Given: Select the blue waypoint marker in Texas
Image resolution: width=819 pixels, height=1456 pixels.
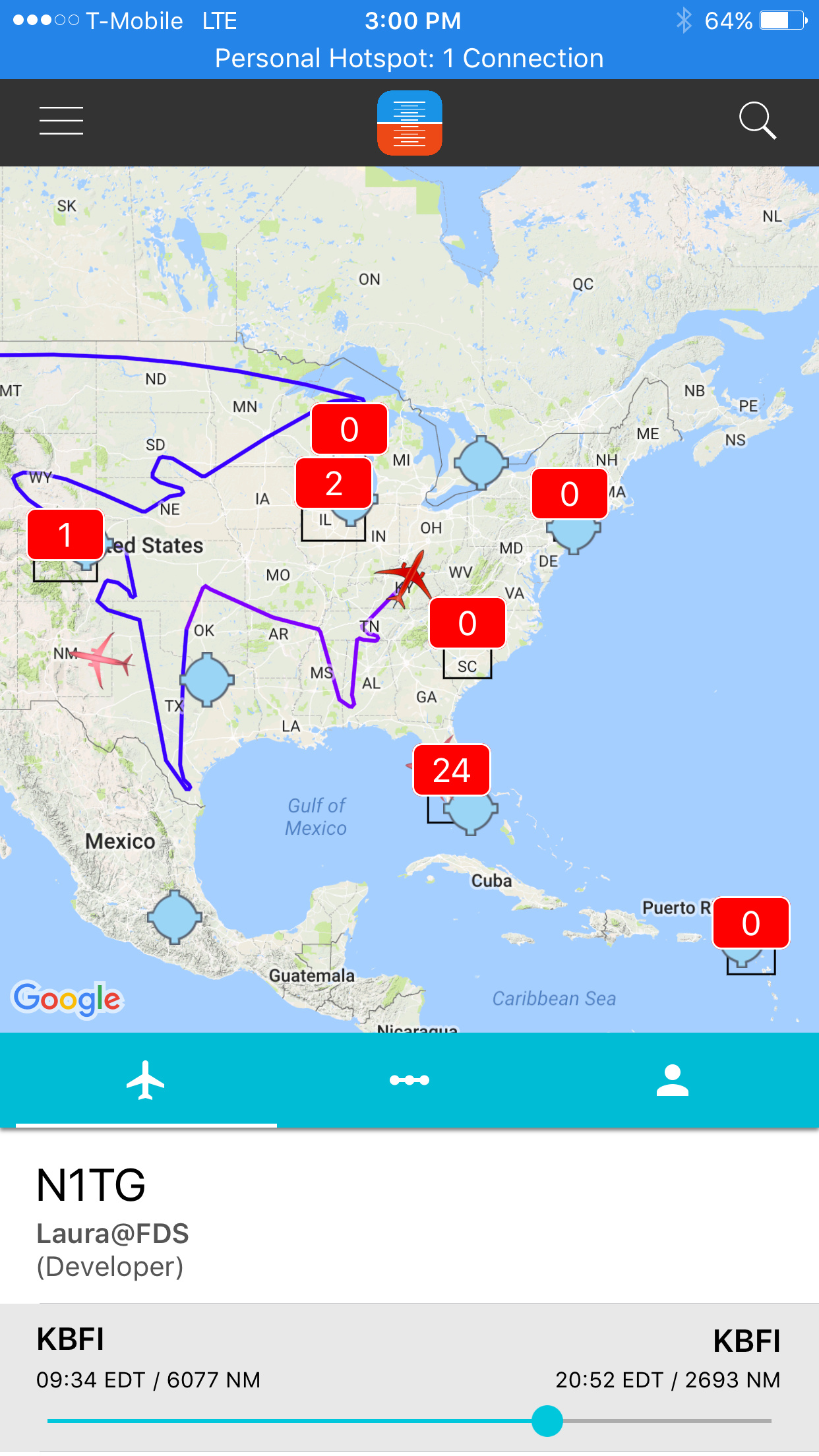Looking at the screenshot, I should pyautogui.click(x=207, y=680).
